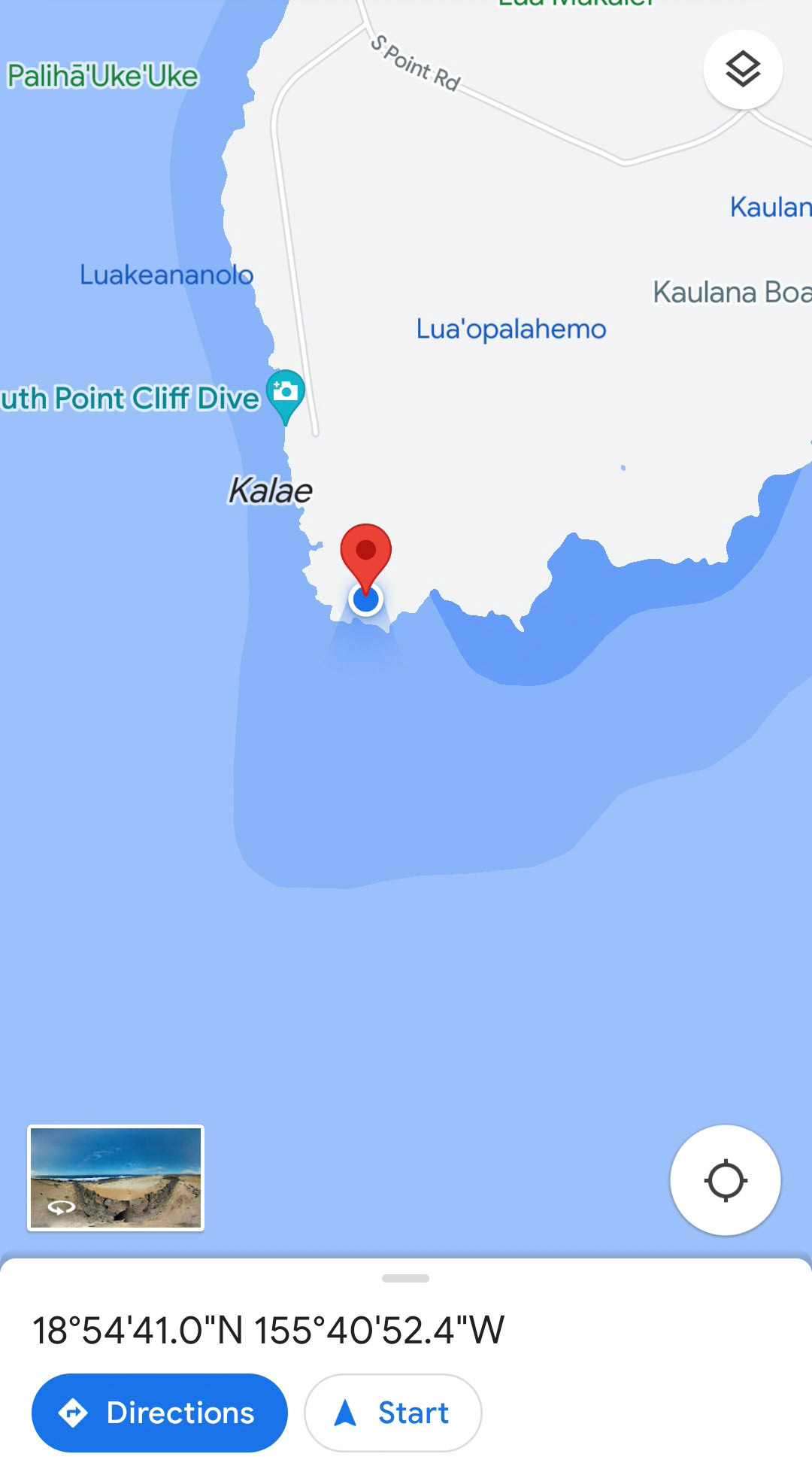Screen dimensions: 812x1457
Task: Open the Street View photo thumbnail
Action: pos(116,1178)
